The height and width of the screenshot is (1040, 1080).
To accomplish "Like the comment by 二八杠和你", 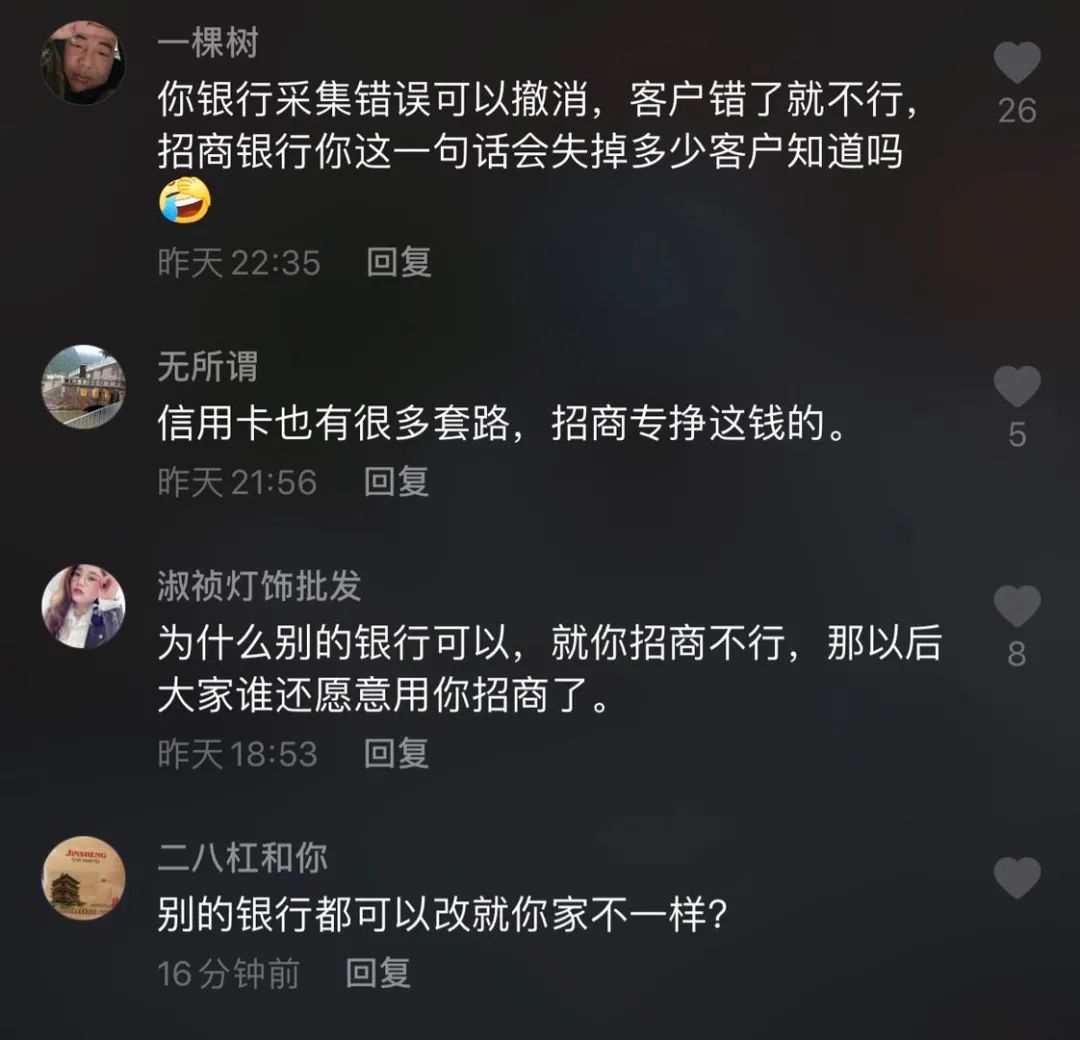I will coord(1017,878).
